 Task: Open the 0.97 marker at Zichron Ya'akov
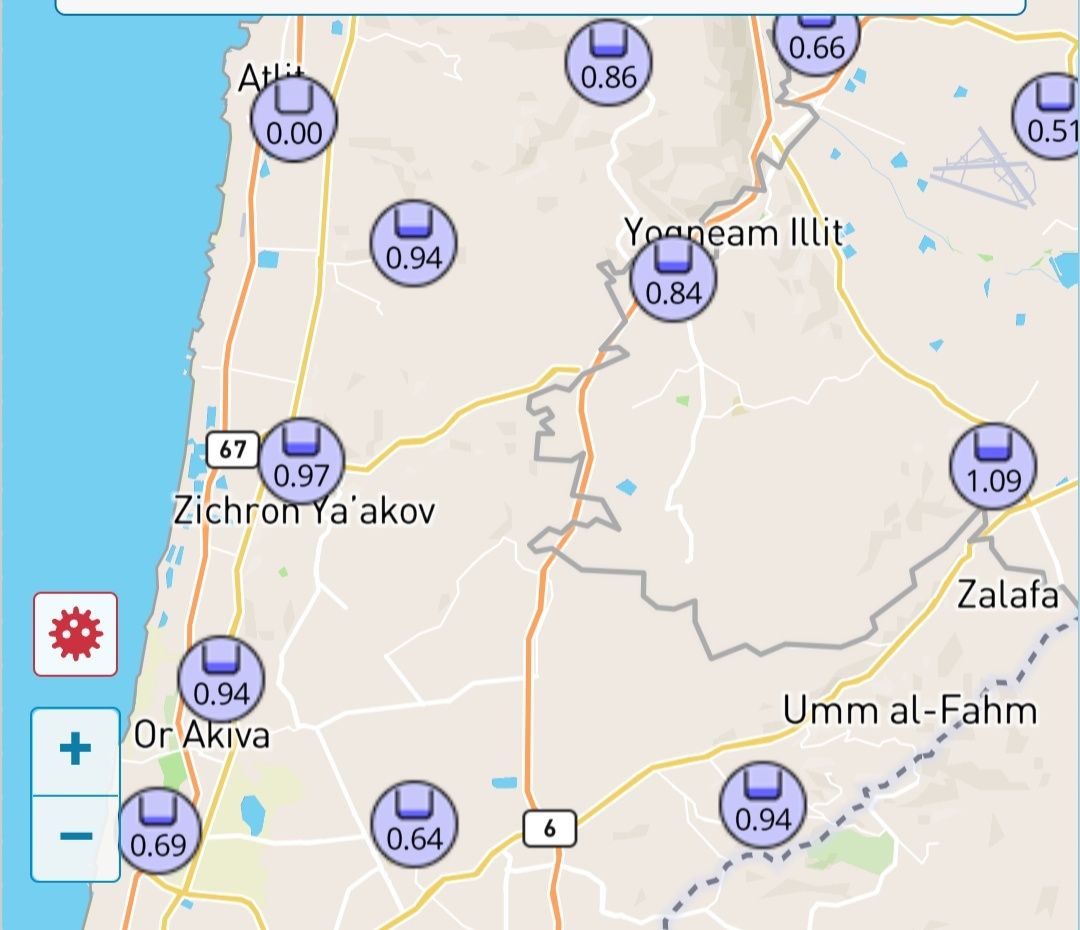[x=301, y=462]
